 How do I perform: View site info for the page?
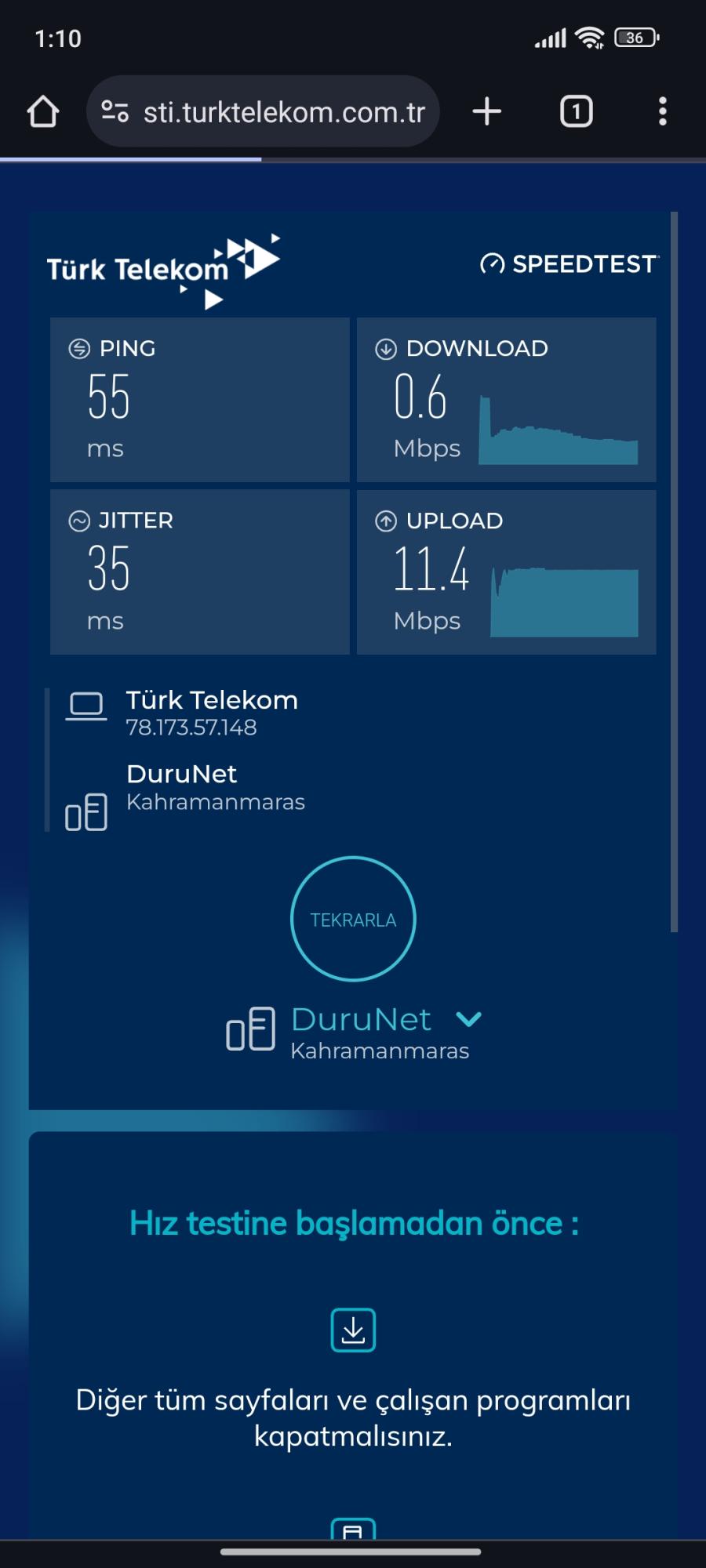115,112
